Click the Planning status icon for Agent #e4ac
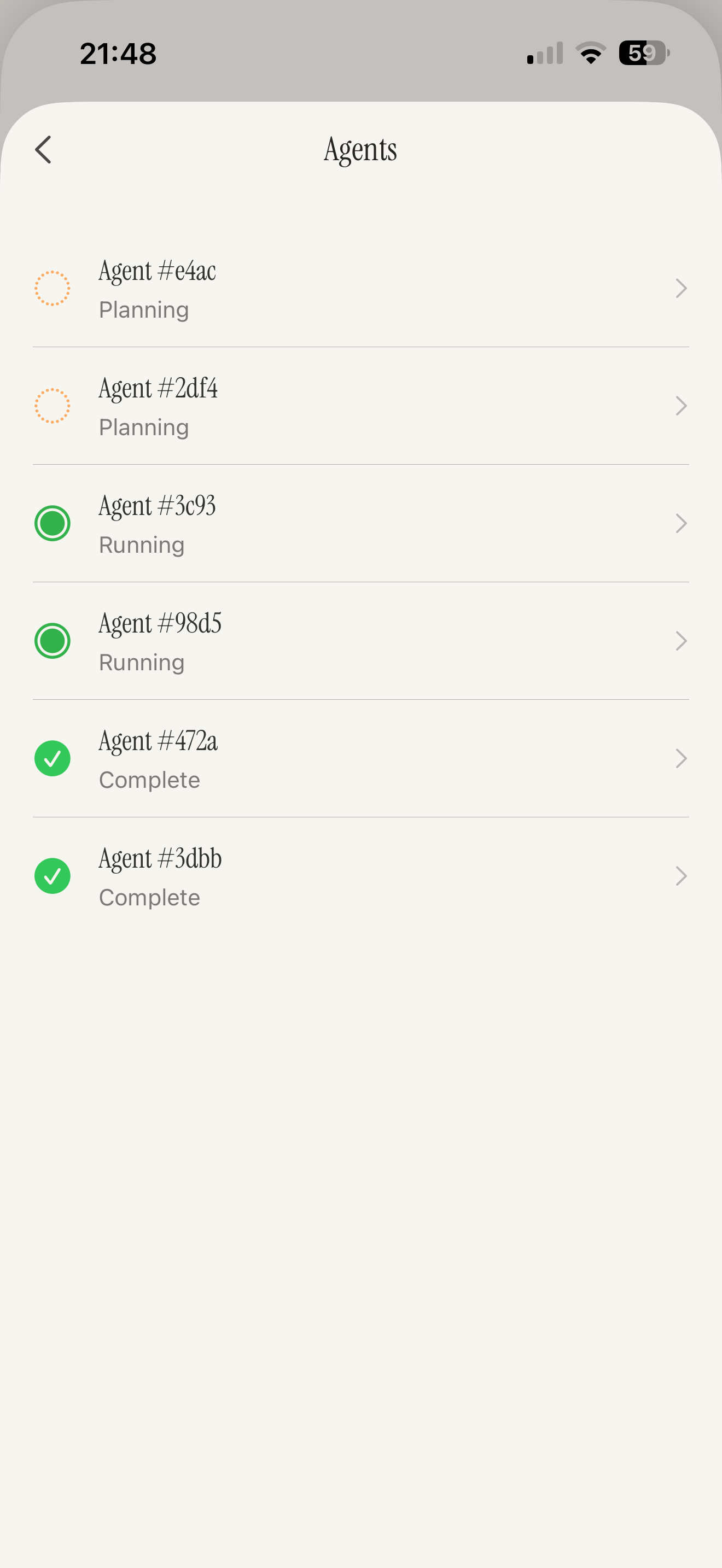 53,288
